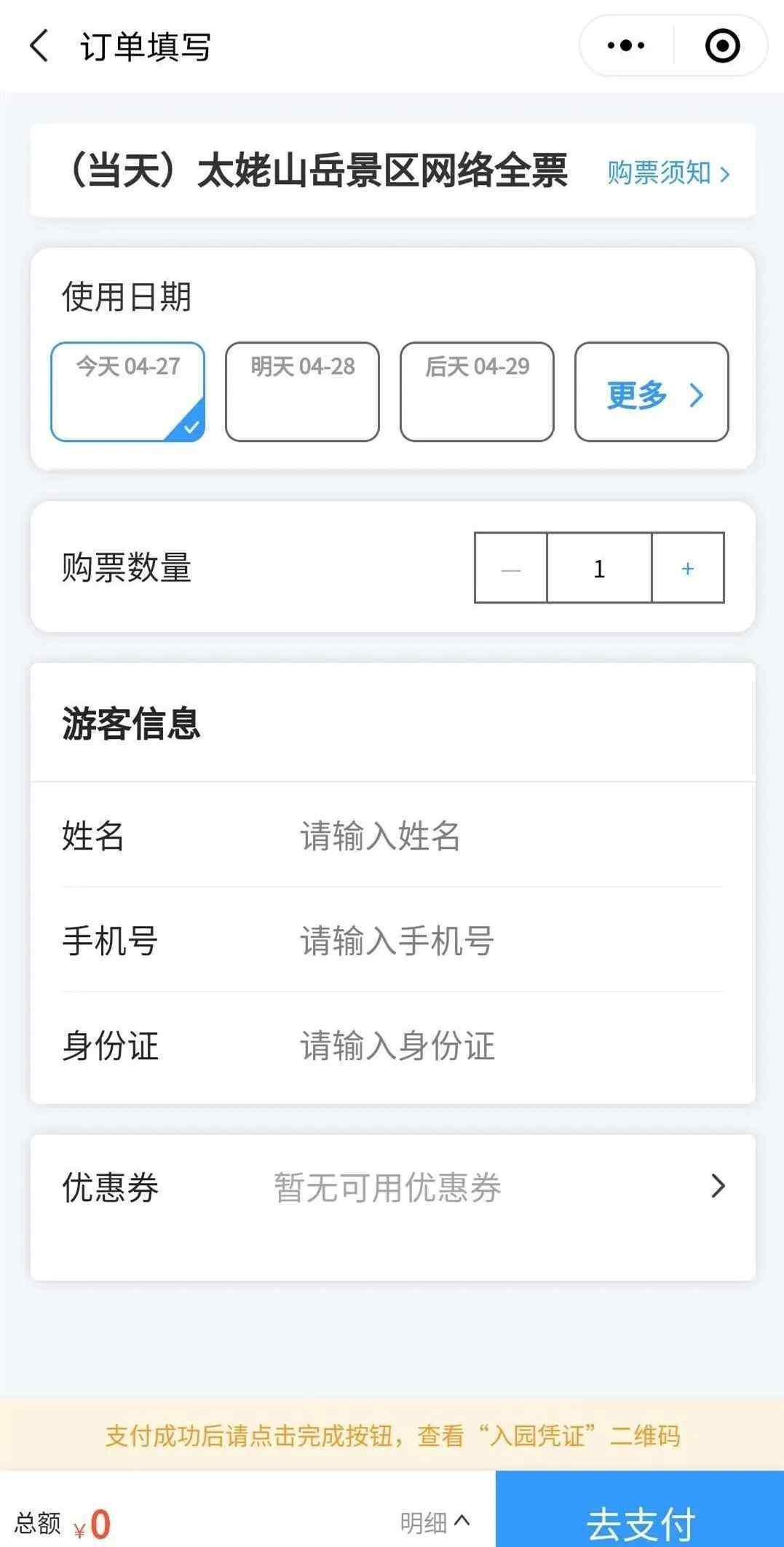Open 更多 dates
Image resolution: width=784 pixels, height=1547 pixels.
pyautogui.click(x=652, y=392)
